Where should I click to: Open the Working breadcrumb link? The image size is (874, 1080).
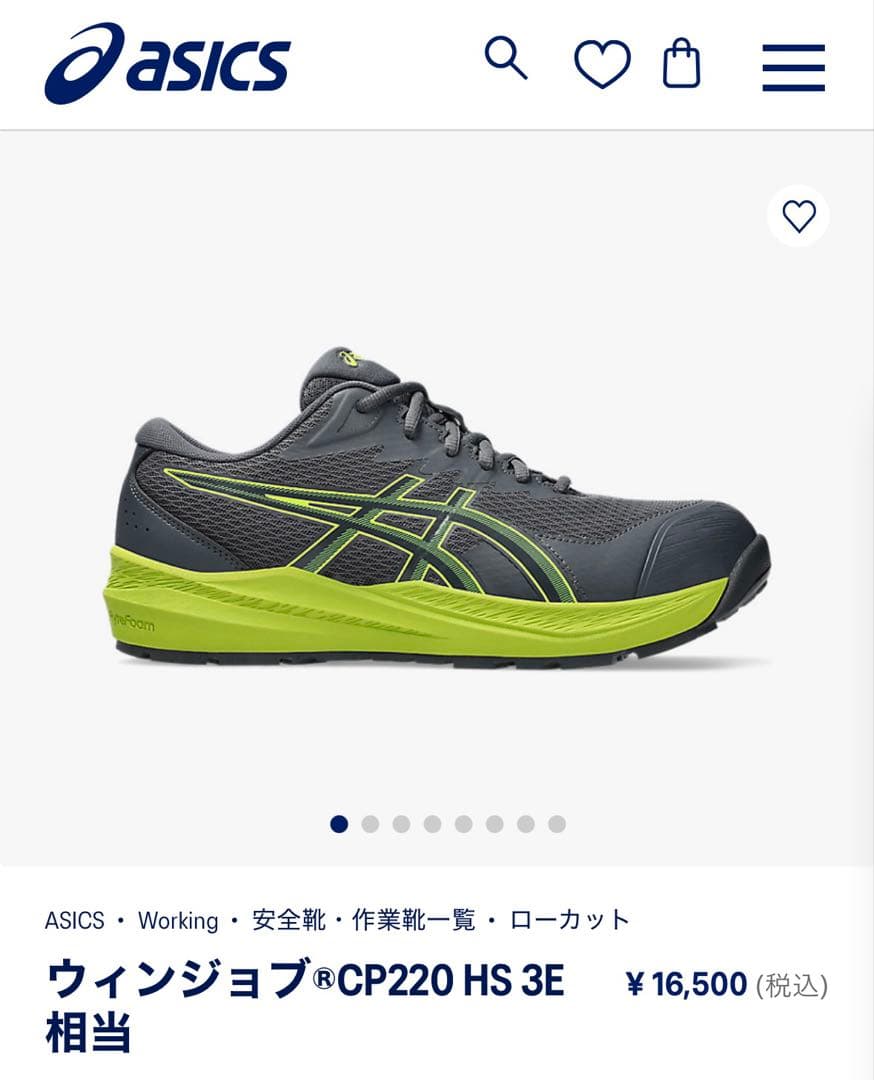pos(178,920)
